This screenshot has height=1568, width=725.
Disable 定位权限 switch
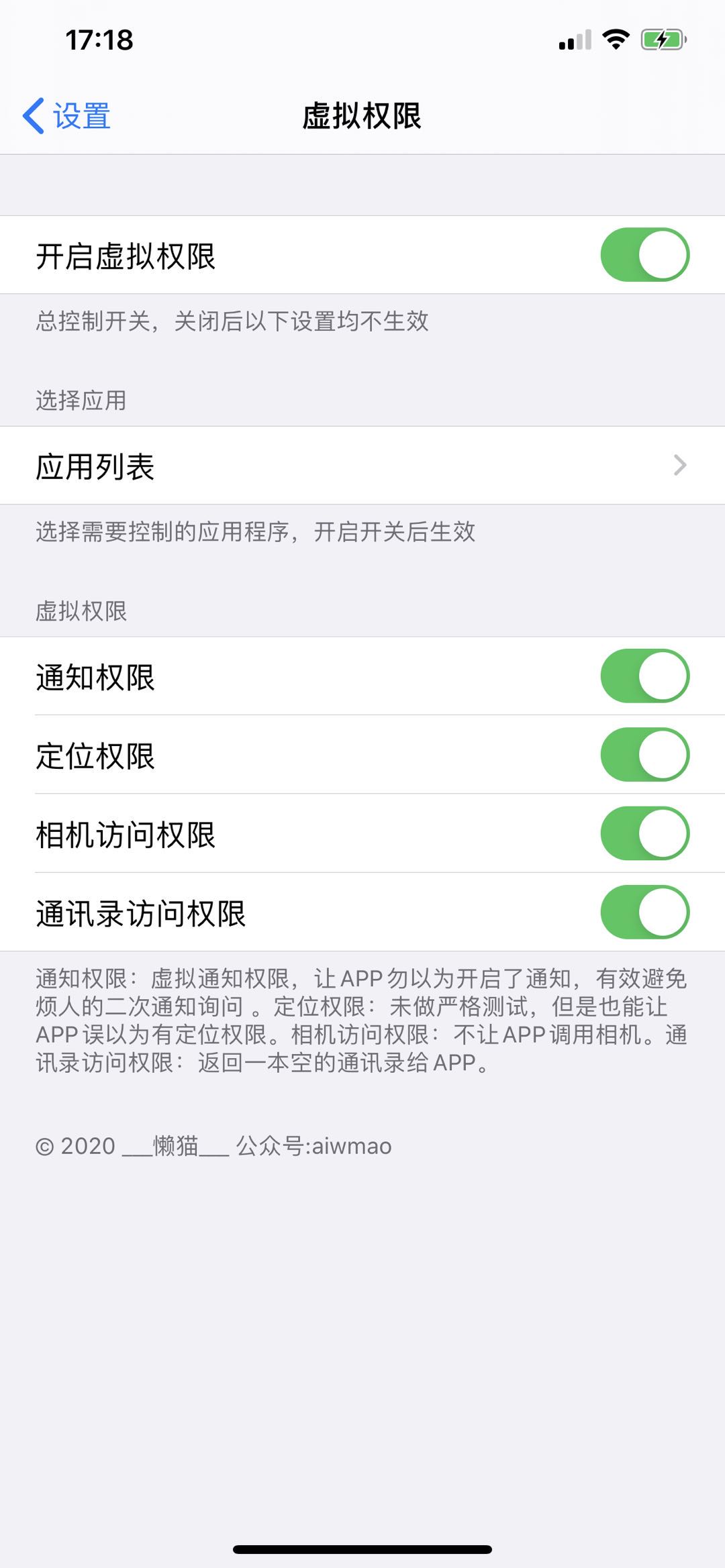click(x=644, y=755)
